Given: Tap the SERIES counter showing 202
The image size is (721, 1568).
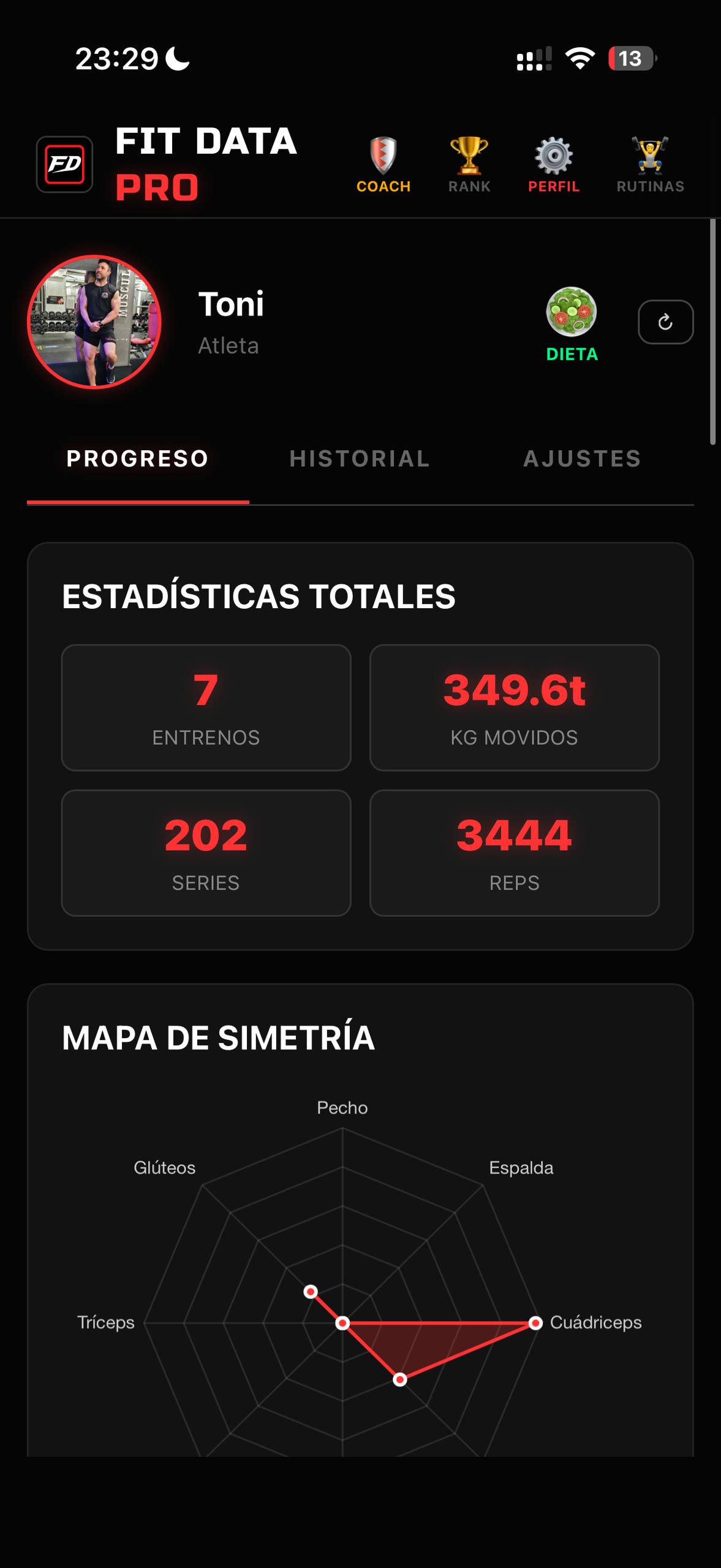Looking at the screenshot, I should click(x=206, y=853).
